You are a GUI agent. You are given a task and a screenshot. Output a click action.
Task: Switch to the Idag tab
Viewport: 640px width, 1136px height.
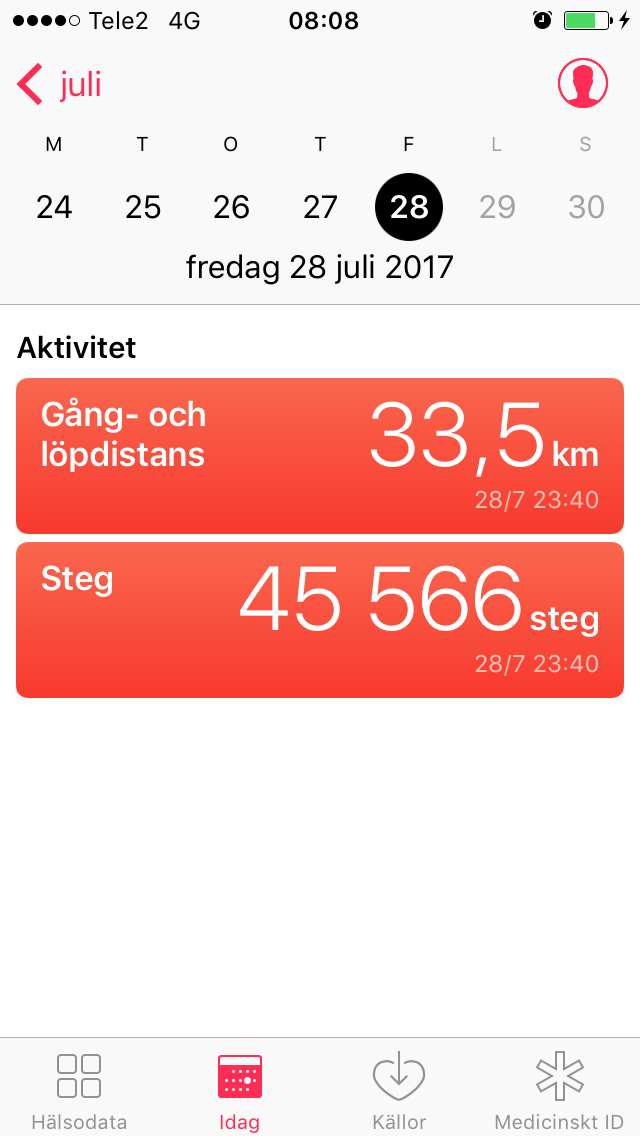tap(239, 1092)
